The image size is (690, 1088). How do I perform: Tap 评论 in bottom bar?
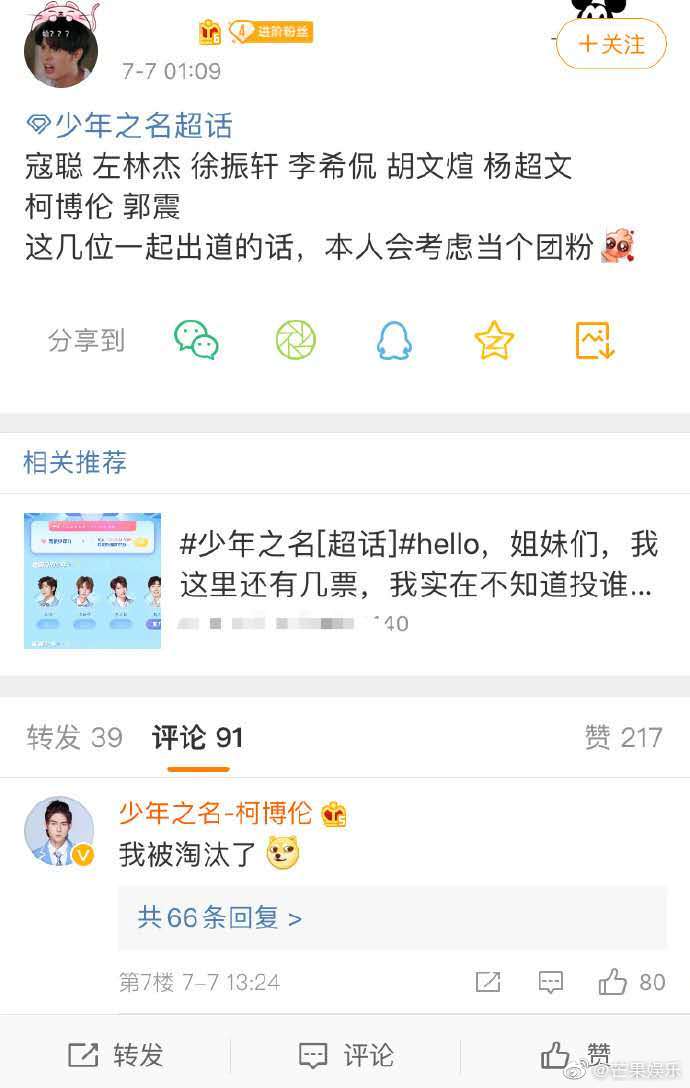coord(345,1055)
